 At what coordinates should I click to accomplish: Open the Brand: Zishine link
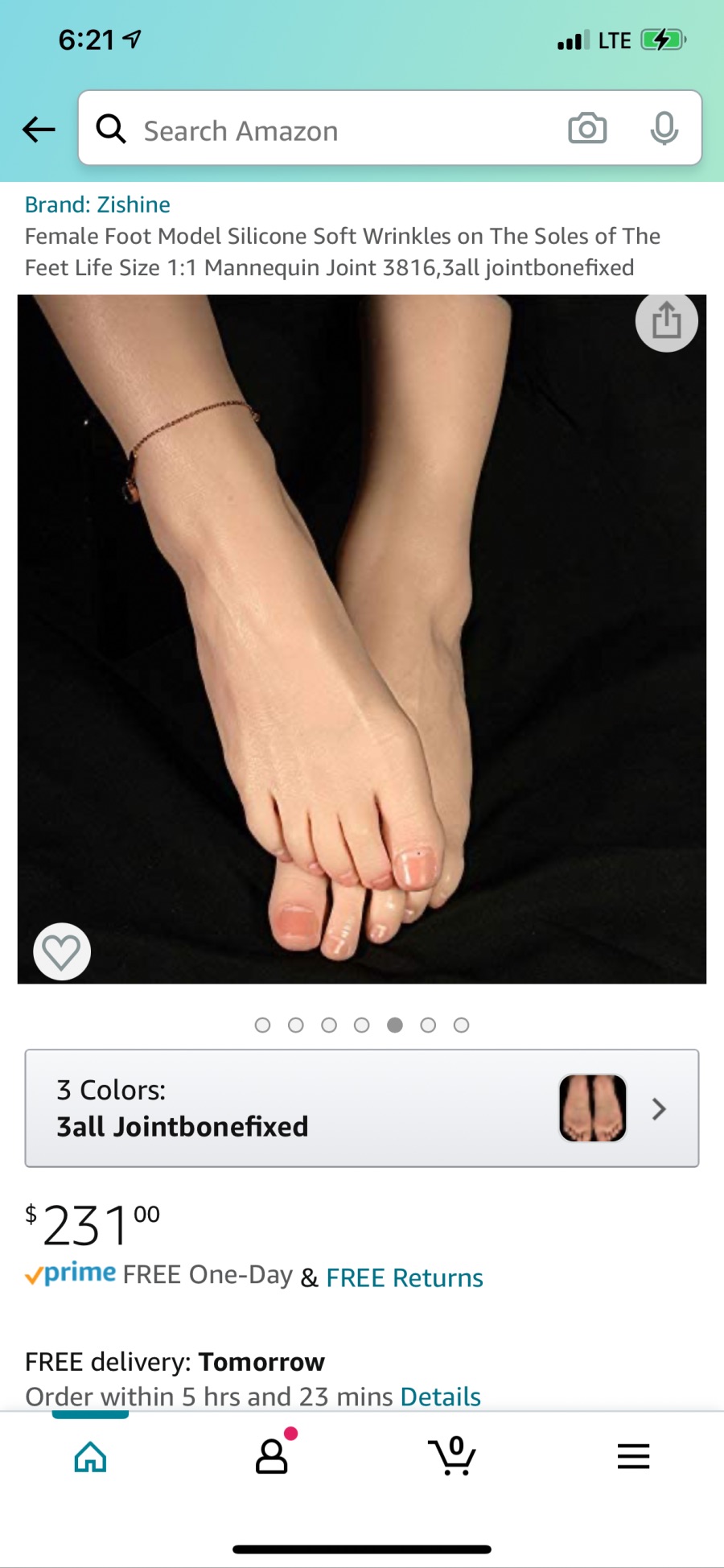[x=97, y=204]
